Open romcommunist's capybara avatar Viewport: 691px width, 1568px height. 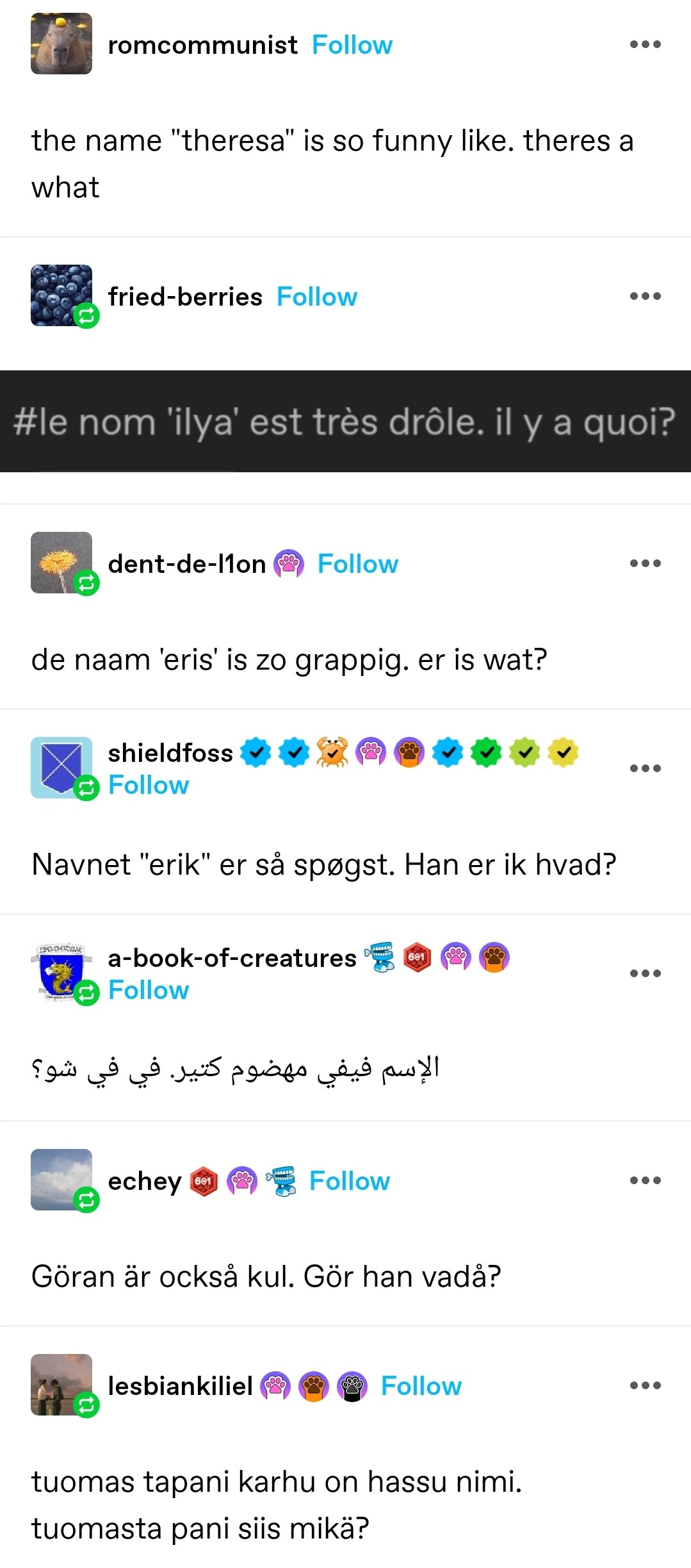coord(61,44)
